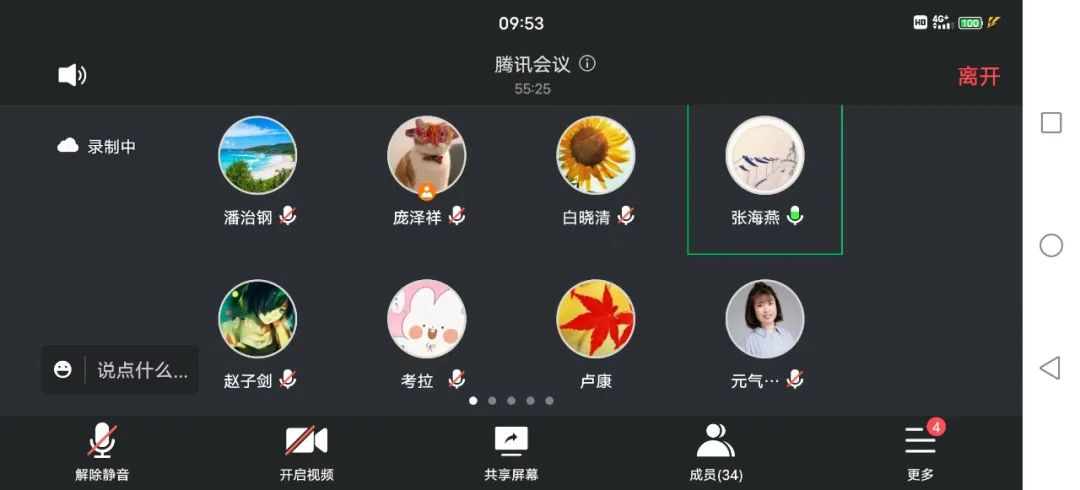The image size is (1080, 490).
Task: Select participant tile 考拉
Action: [x=427, y=320]
